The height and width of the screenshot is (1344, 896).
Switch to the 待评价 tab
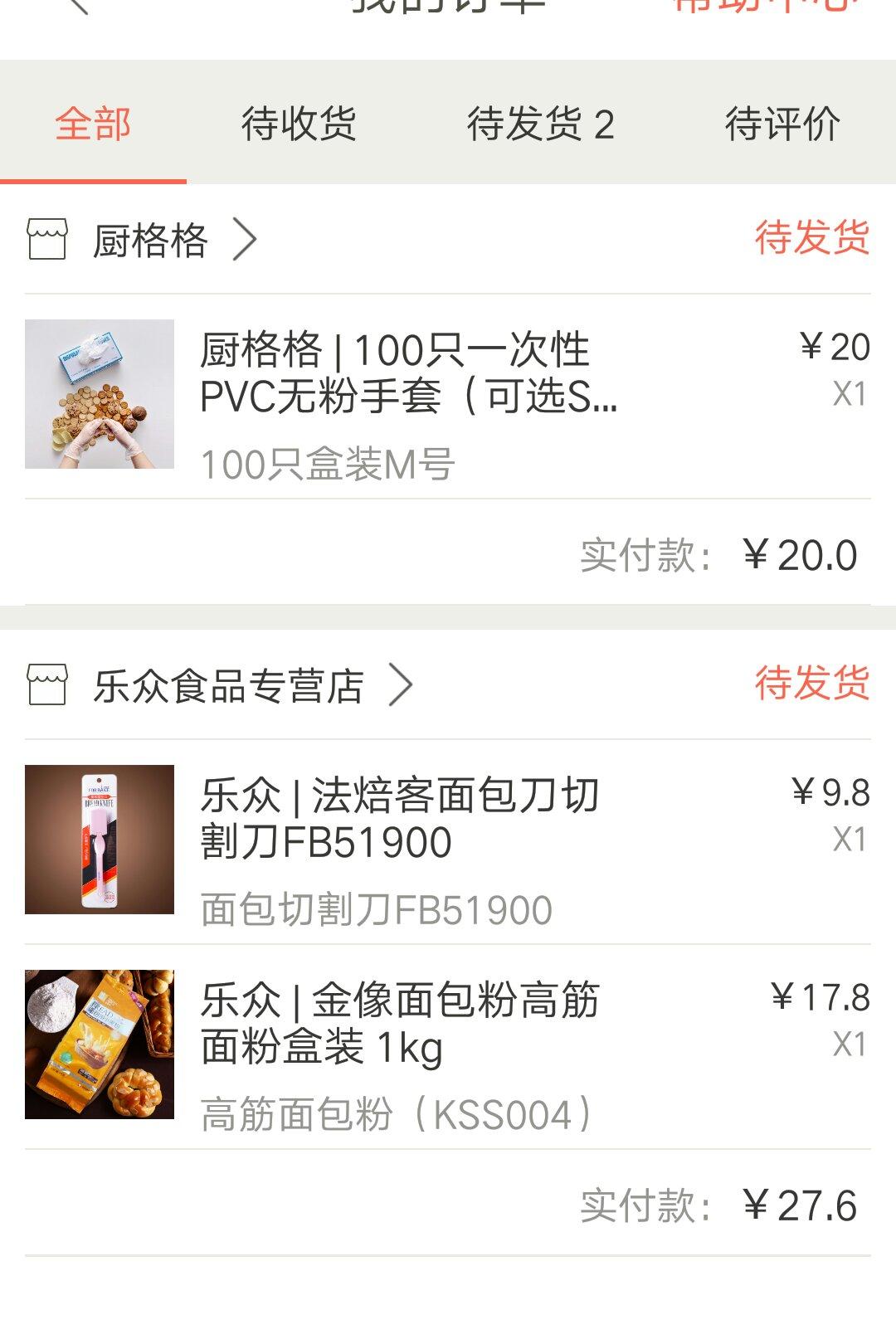tap(782, 124)
